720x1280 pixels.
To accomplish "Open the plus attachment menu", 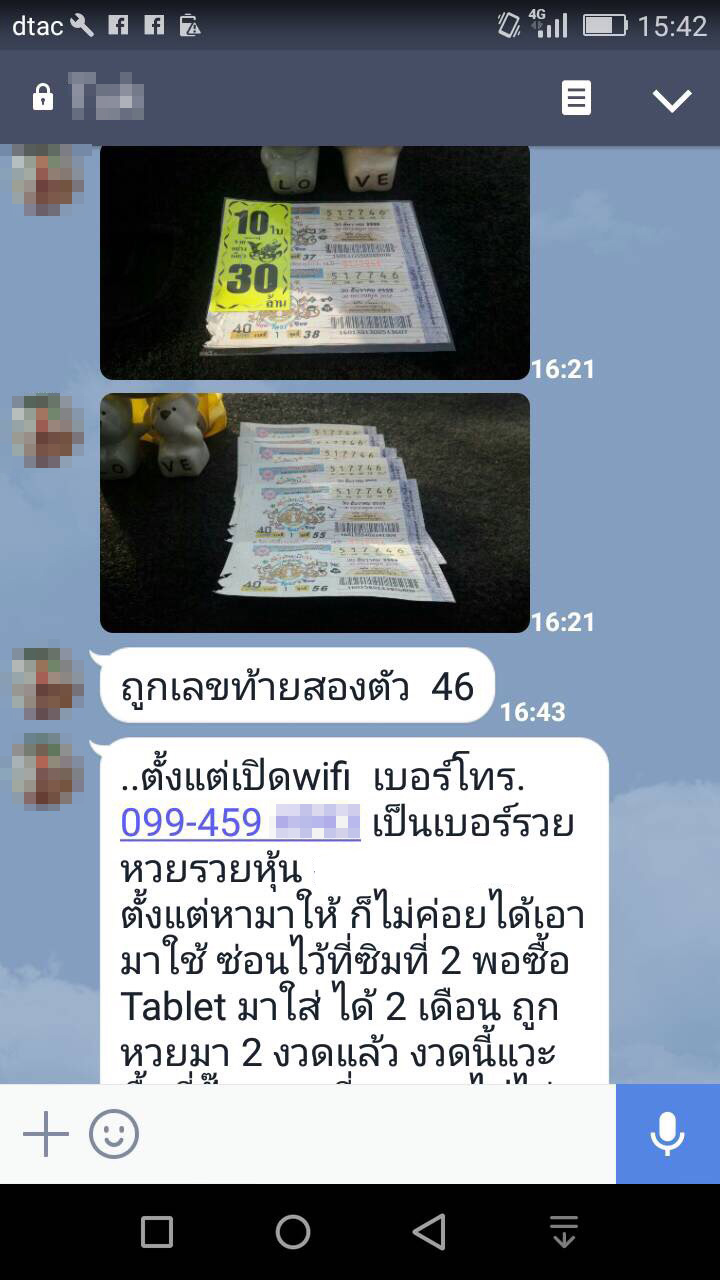I will 46,1135.
